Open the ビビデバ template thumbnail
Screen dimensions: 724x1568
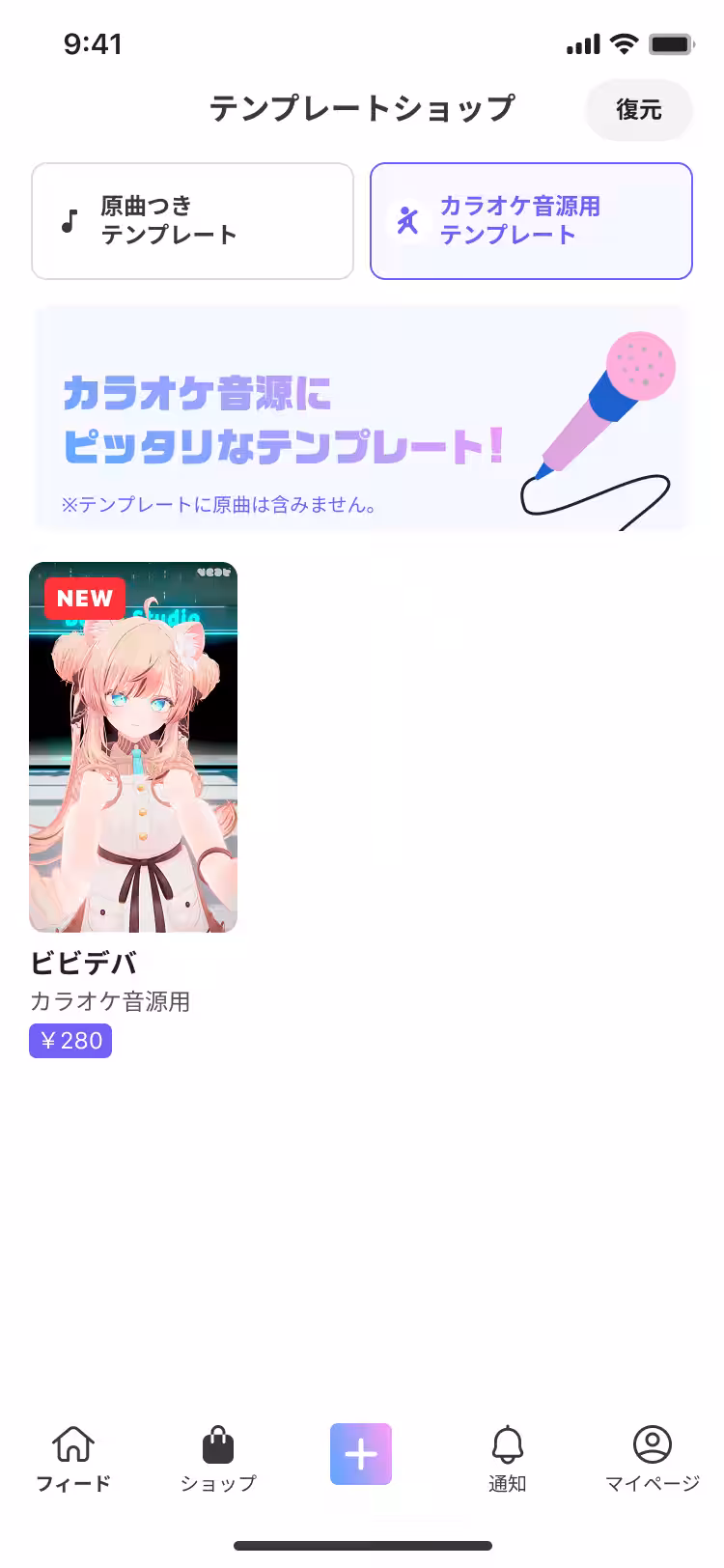(133, 748)
